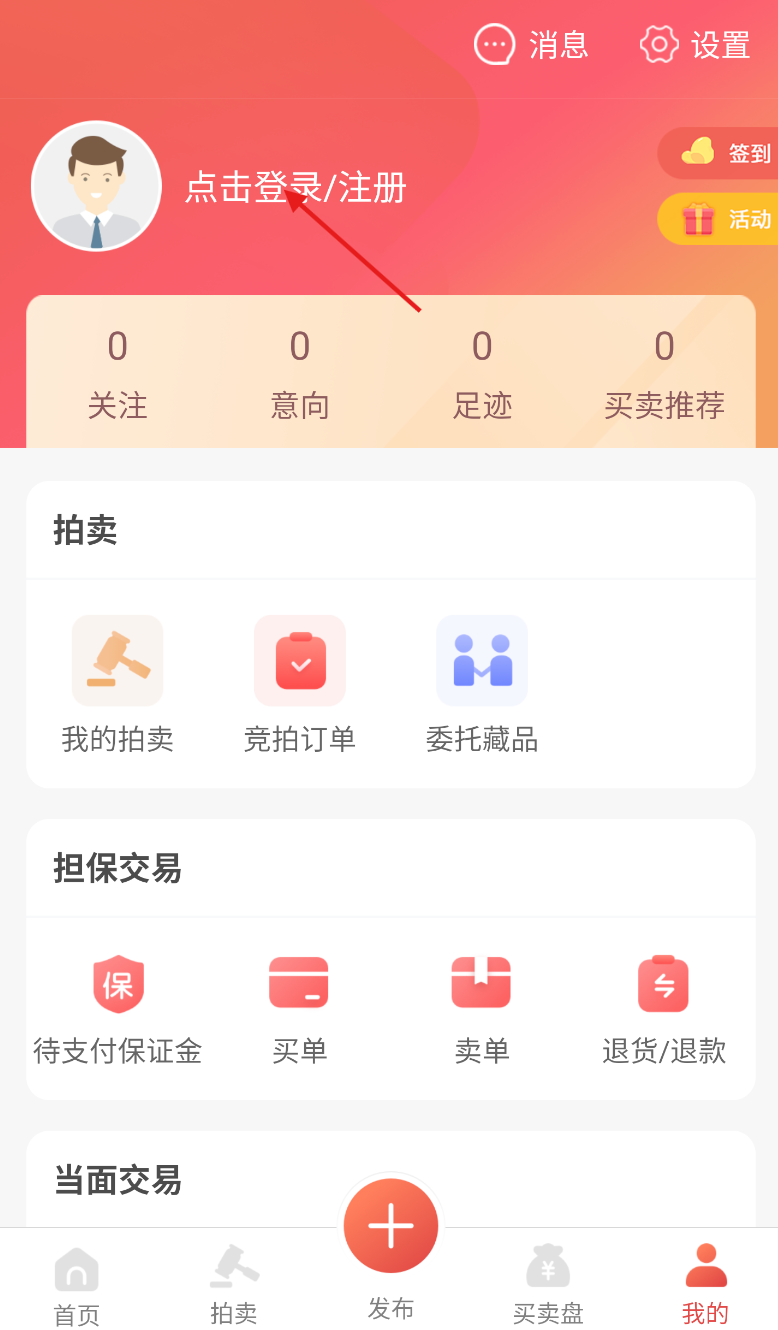Open the 活动 events button
Image resolution: width=778 pixels, height=1330 pixels.
coord(718,219)
